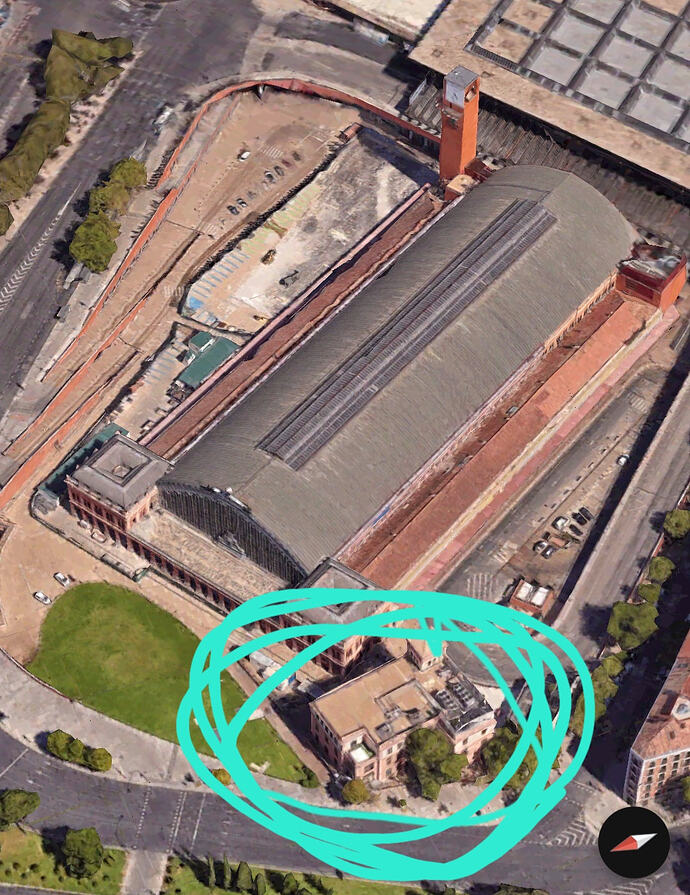This screenshot has height=895, width=690.
Task: Tap the compass to reset map orientation
Action: (x=633, y=841)
